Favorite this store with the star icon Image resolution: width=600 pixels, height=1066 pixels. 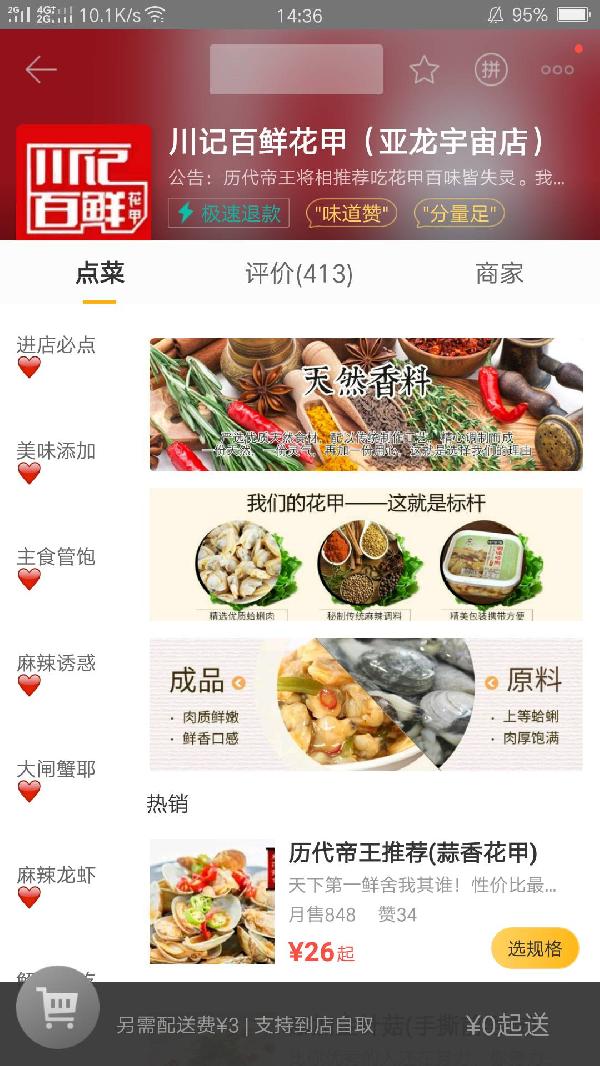pos(424,69)
